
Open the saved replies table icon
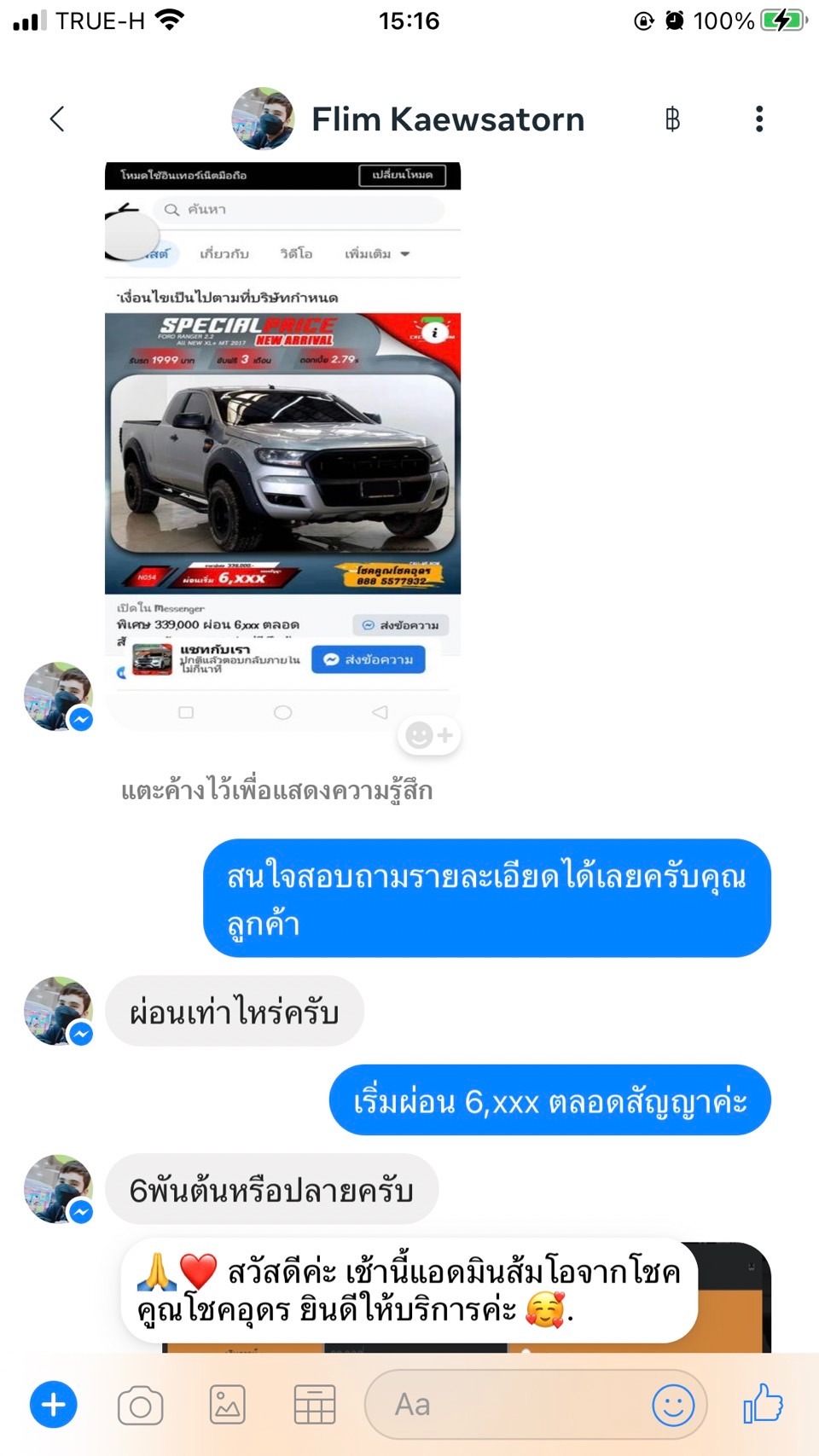pos(315,1405)
